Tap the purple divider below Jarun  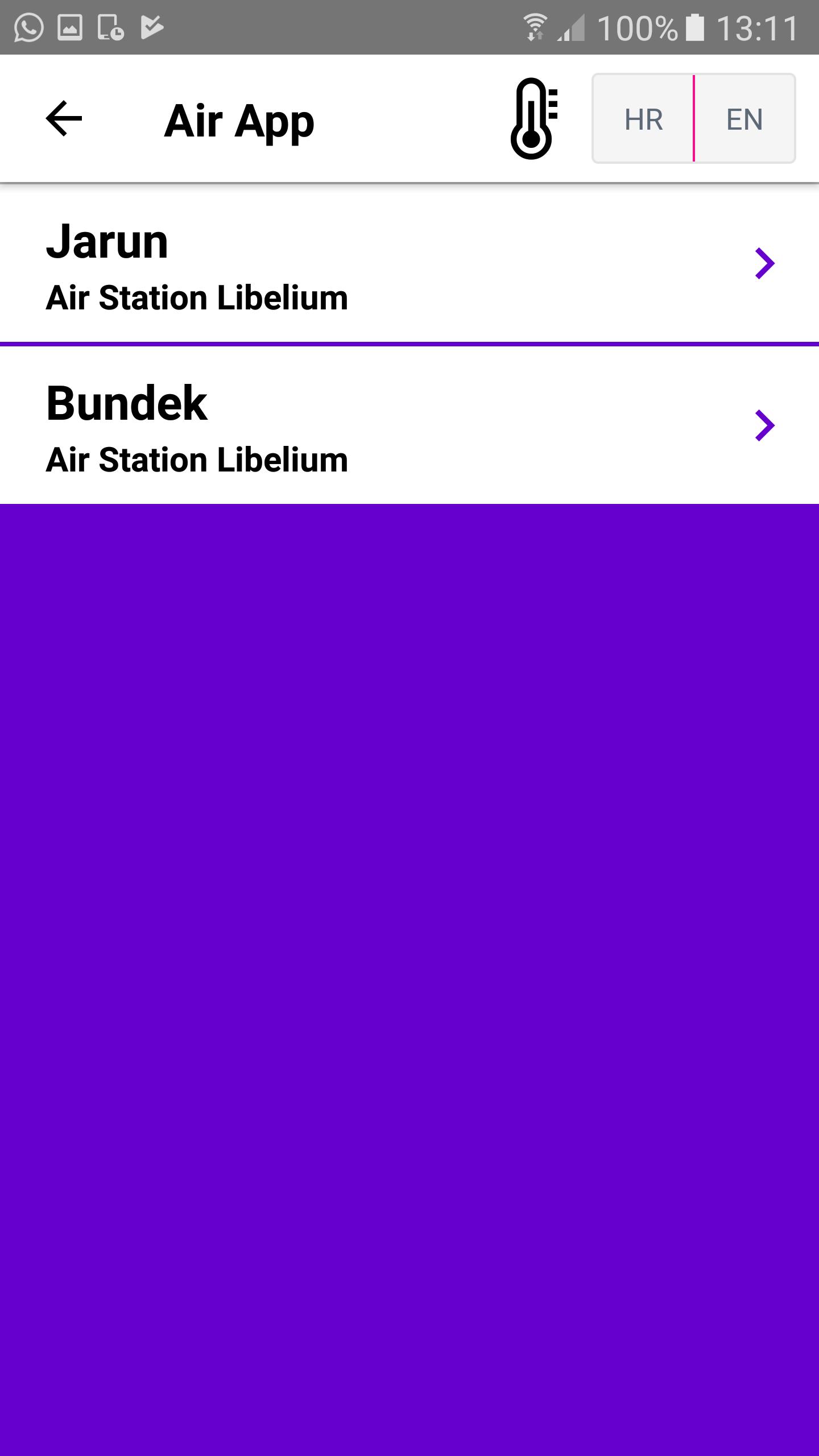409,342
